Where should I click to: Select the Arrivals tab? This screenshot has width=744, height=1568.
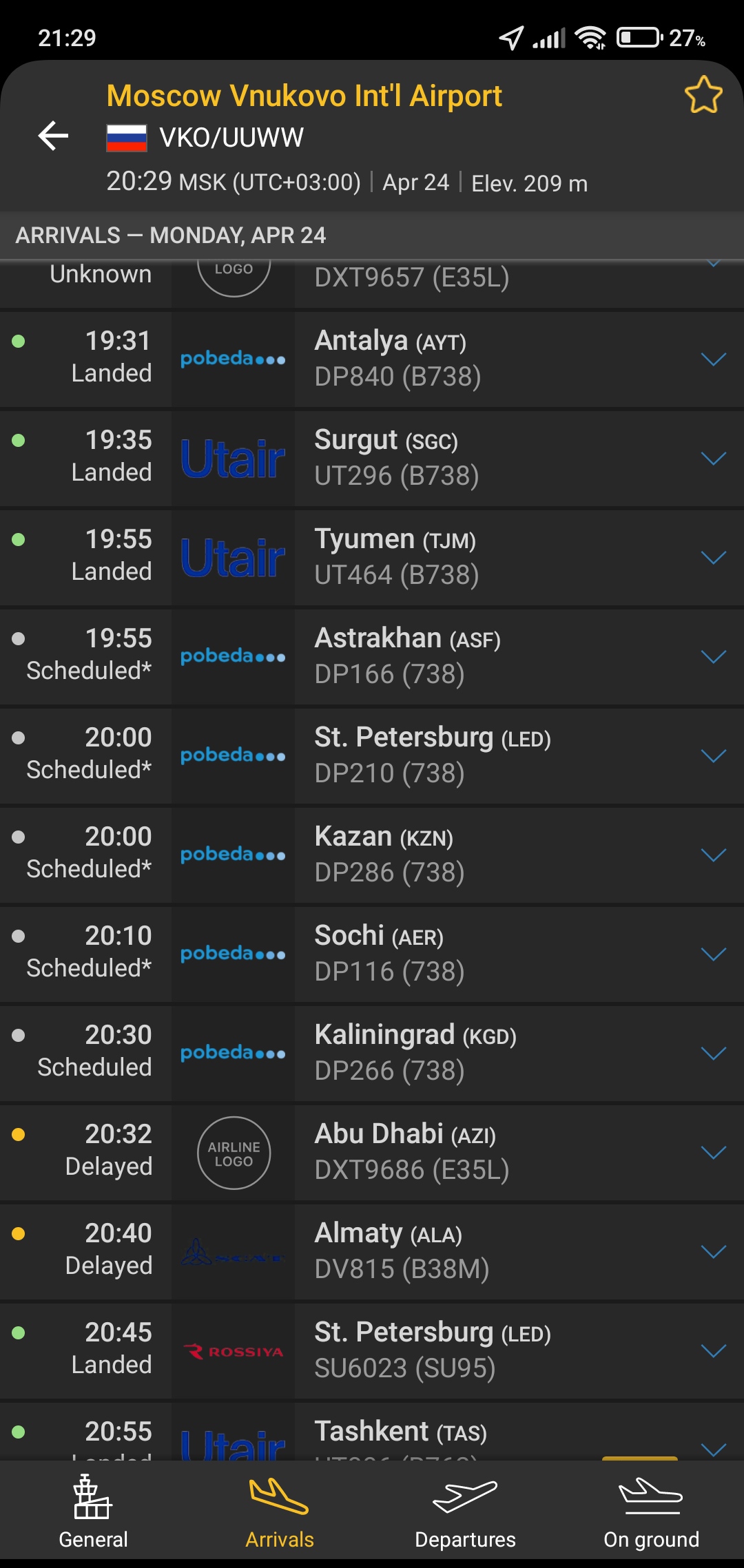tap(279, 1512)
